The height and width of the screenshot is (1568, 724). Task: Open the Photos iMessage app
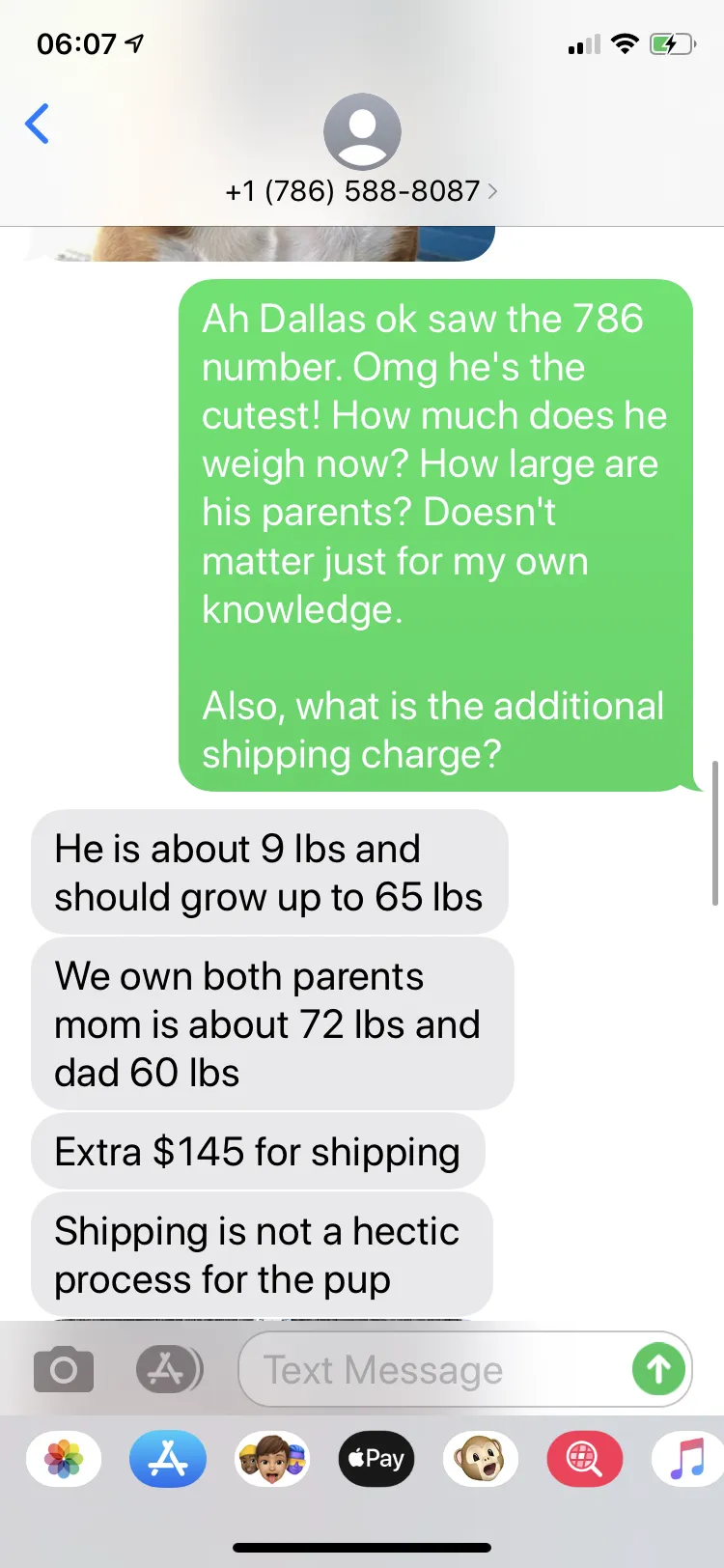click(x=64, y=1458)
